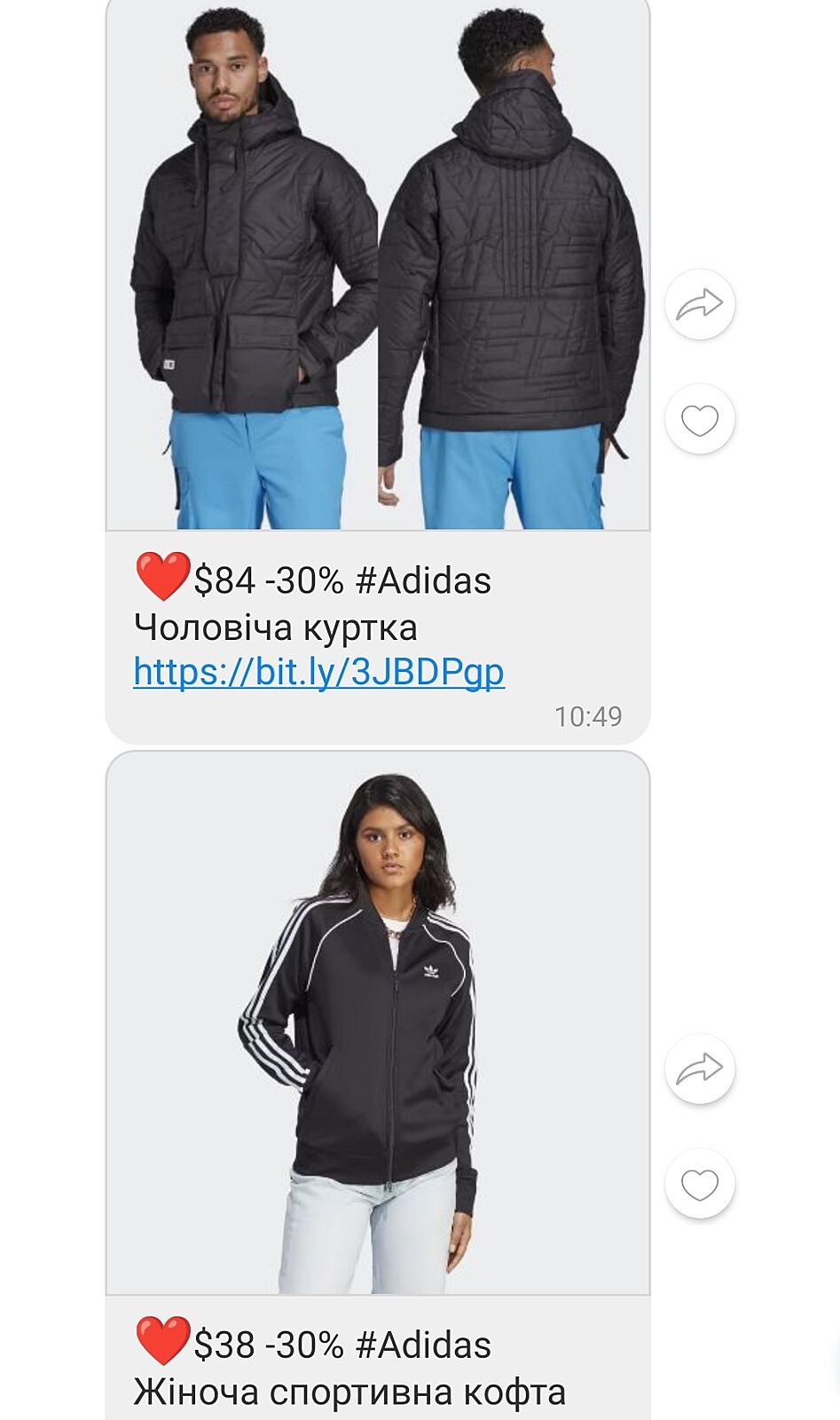This screenshot has height=1420, width=840.
Task: Like the men's jacket $84 post
Action: click(x=699, y=419)
